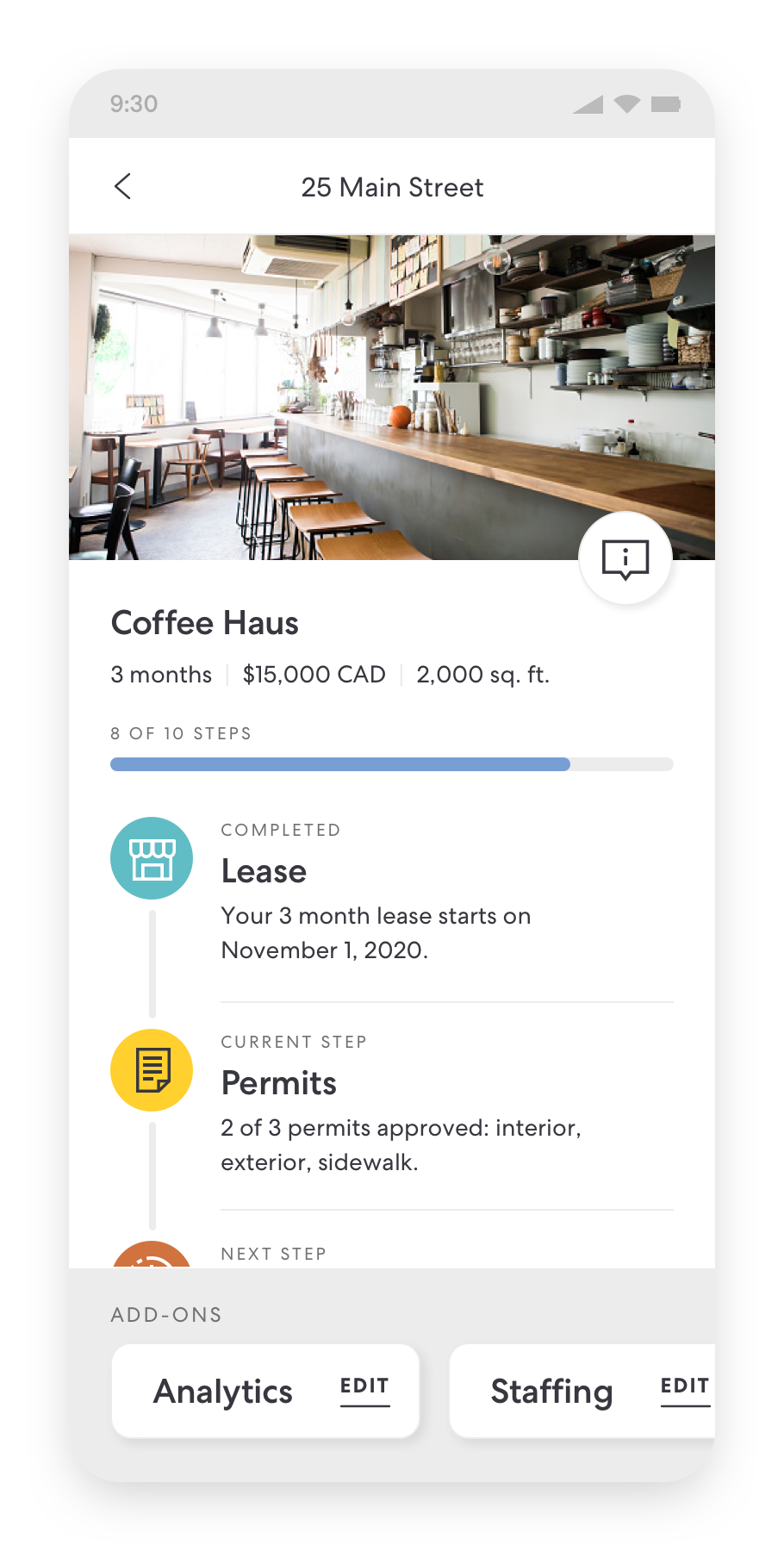Go back using the top arrow
The image size is (784, 1551).
122,186
